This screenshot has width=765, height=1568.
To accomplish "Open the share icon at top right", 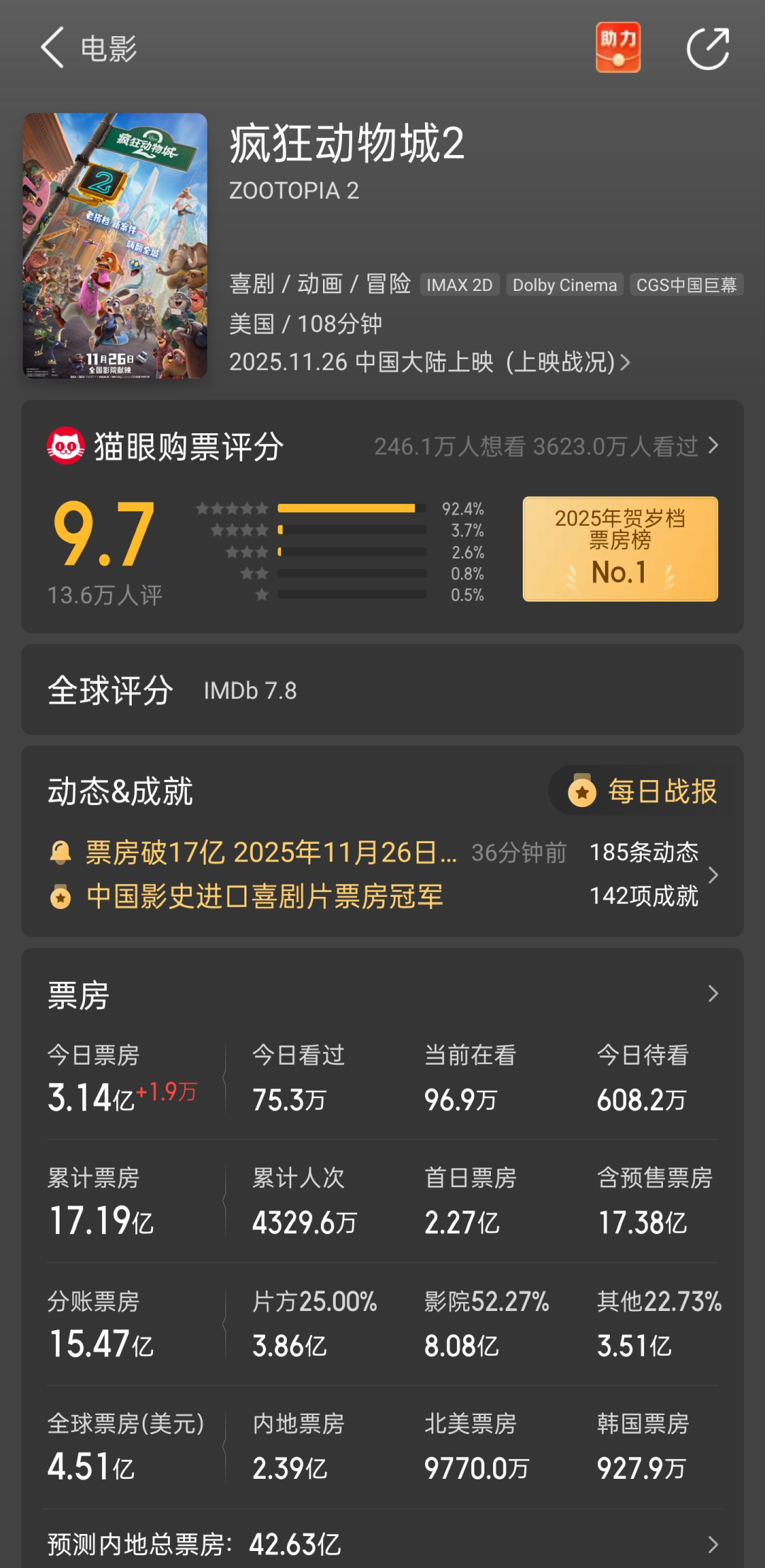I will coord(708,47).
